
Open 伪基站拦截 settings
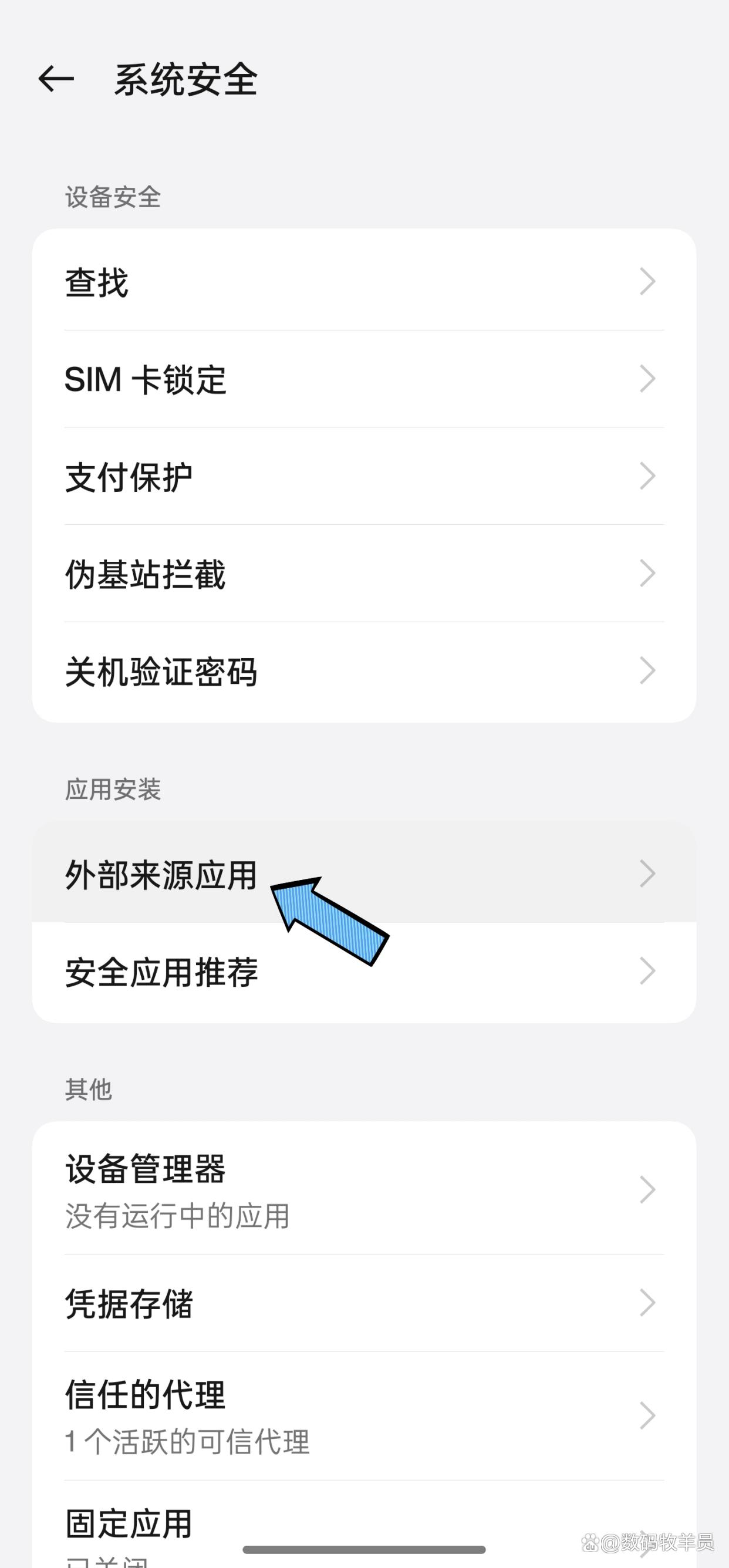pyautogui.click(x=364, y=574)
